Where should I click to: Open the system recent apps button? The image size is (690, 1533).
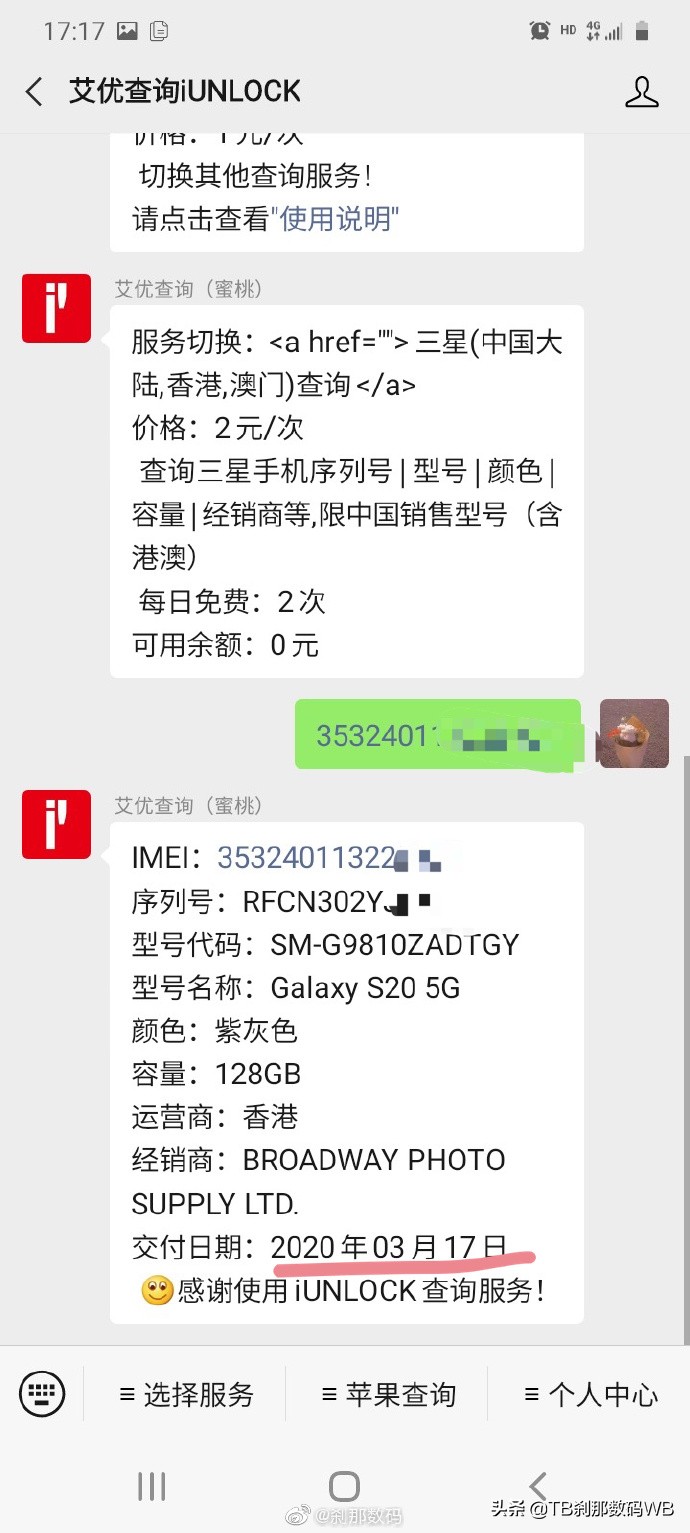coord(151,1486)
